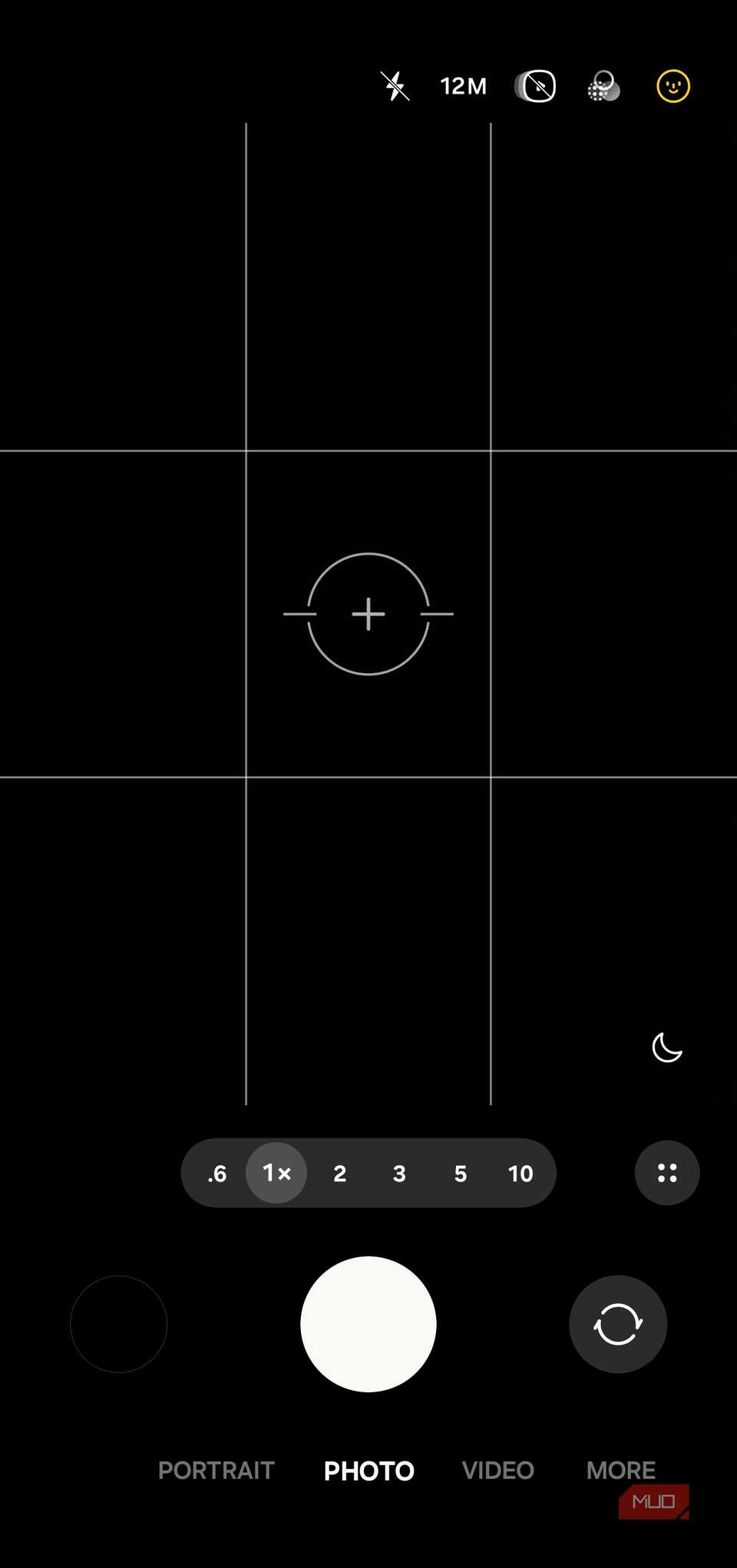The height and width of the screenshot is (1568, 737).
Task: Take a photo with the shutter button
Action: (368, 1324)
